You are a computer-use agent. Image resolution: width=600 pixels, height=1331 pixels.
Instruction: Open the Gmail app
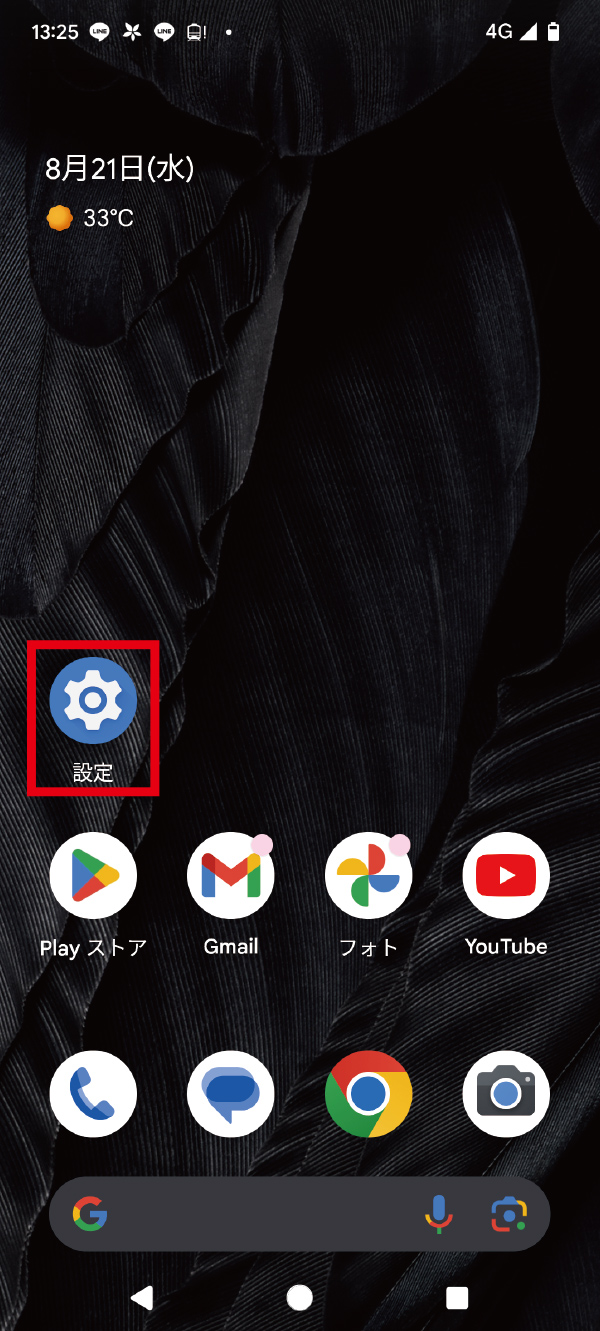(x=231, y=876)
